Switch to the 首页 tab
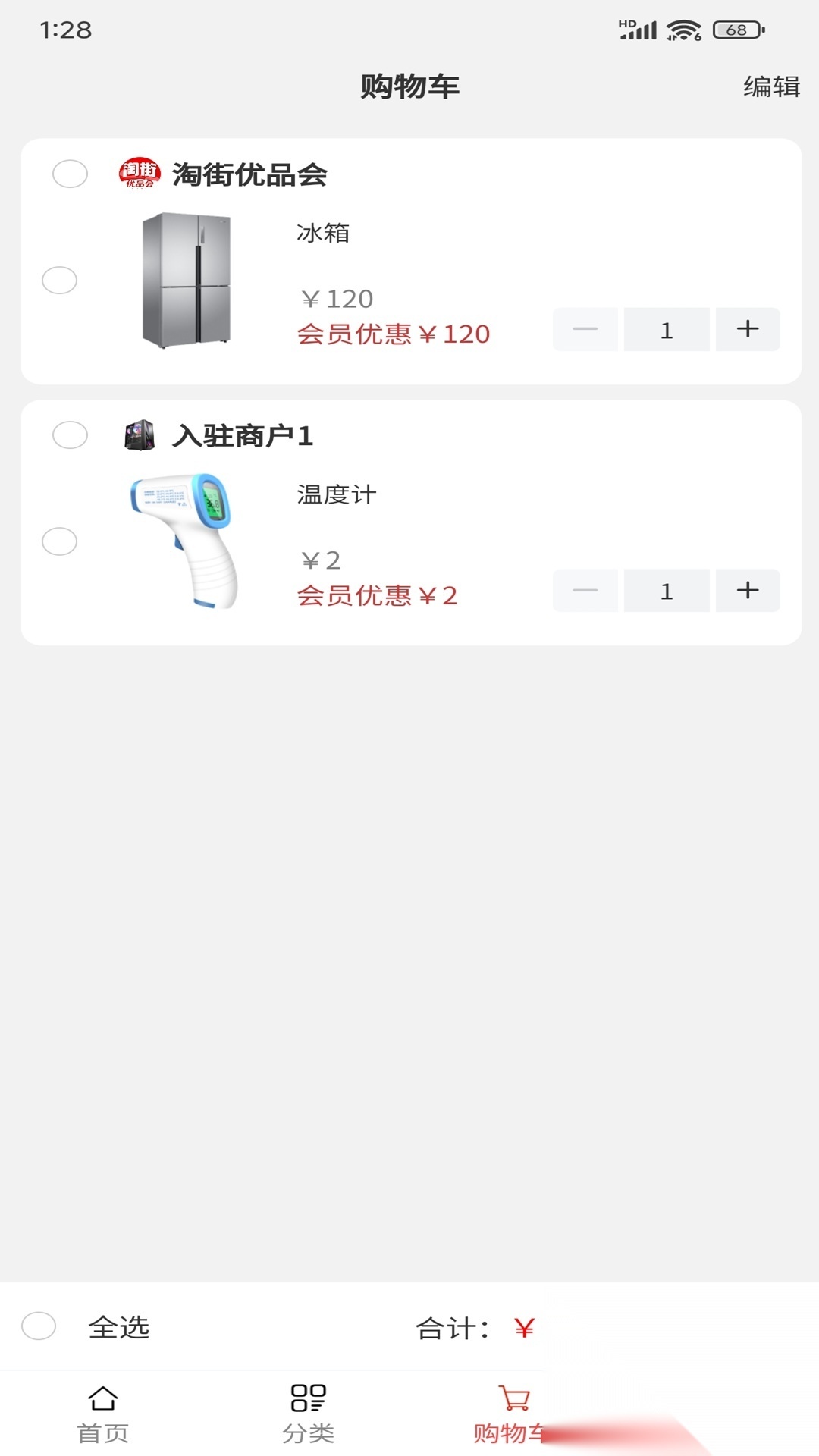The height and width of the screenshot is (1456, 819). [103, 1412]
